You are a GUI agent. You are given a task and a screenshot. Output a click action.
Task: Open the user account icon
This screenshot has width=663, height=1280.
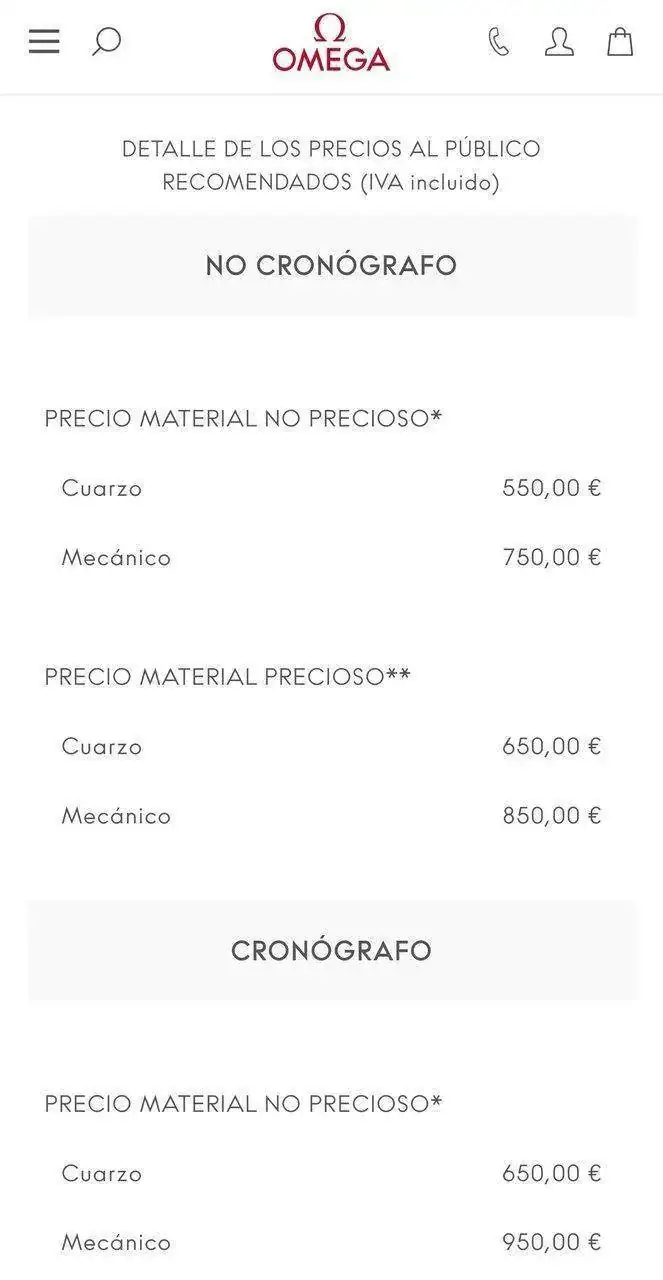(559, 42)
